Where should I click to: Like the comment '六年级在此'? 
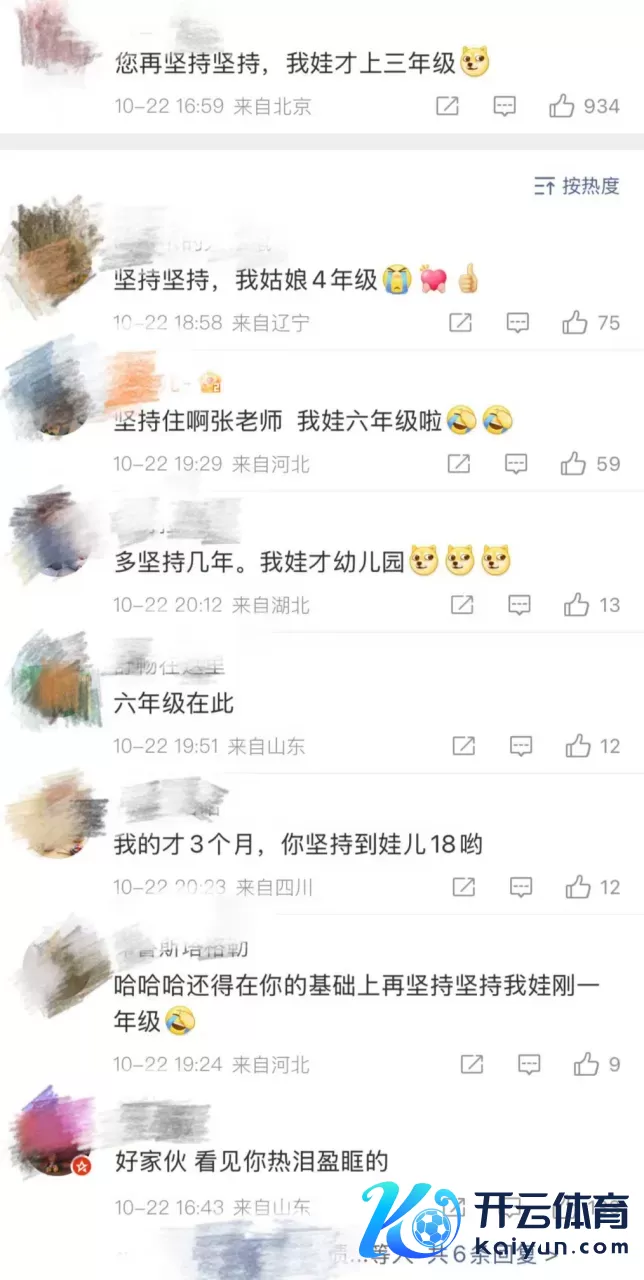578,746
